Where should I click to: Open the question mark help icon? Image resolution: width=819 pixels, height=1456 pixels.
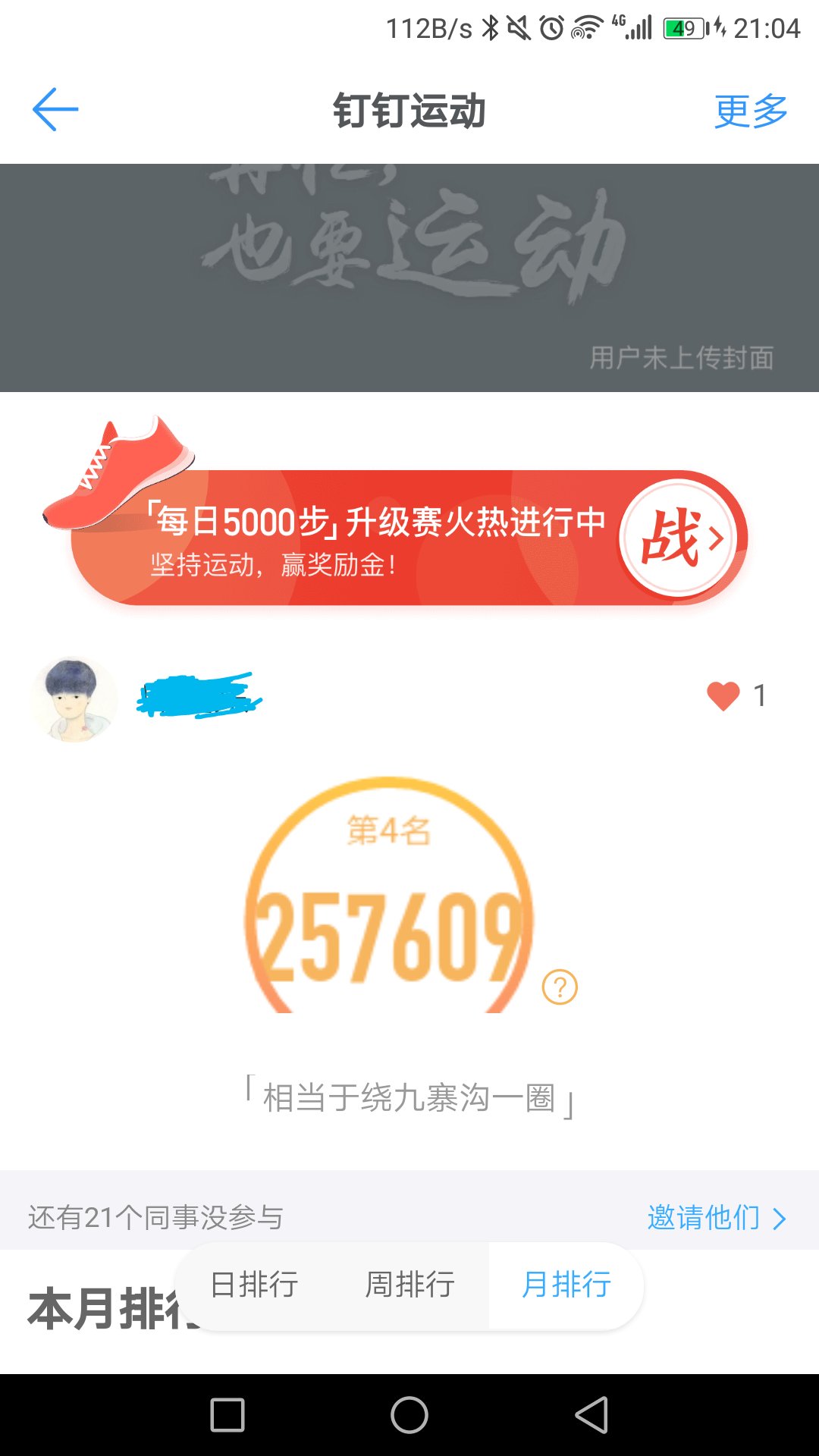[560, 987]
